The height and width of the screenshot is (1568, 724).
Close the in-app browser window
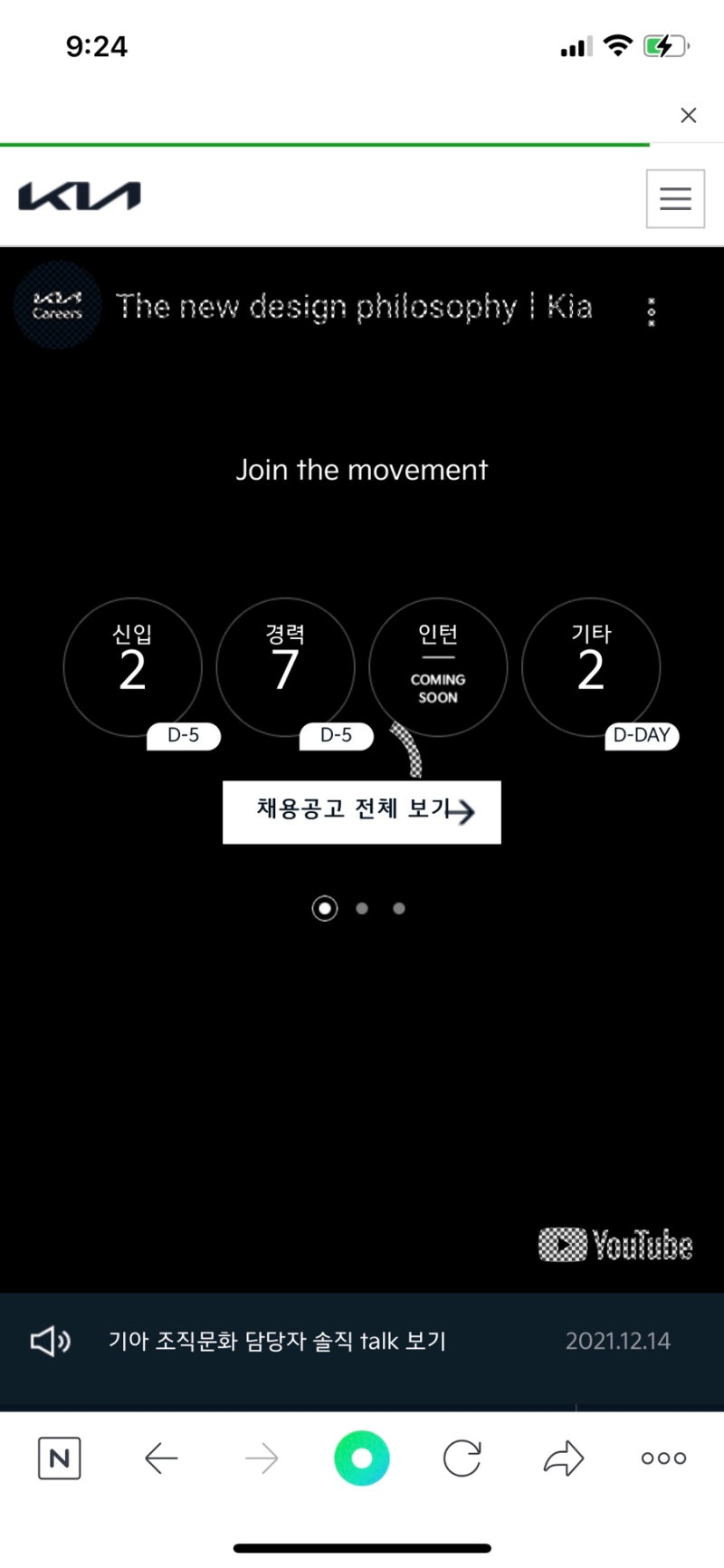[688, 115]
